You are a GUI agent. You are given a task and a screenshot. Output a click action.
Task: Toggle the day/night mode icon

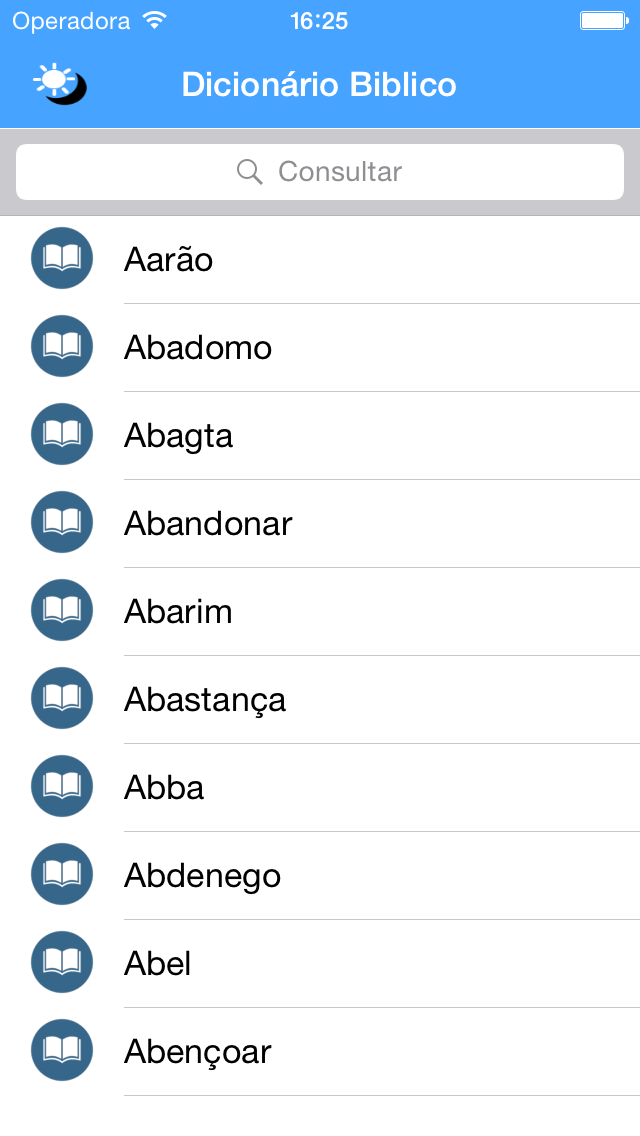[61, 84]
